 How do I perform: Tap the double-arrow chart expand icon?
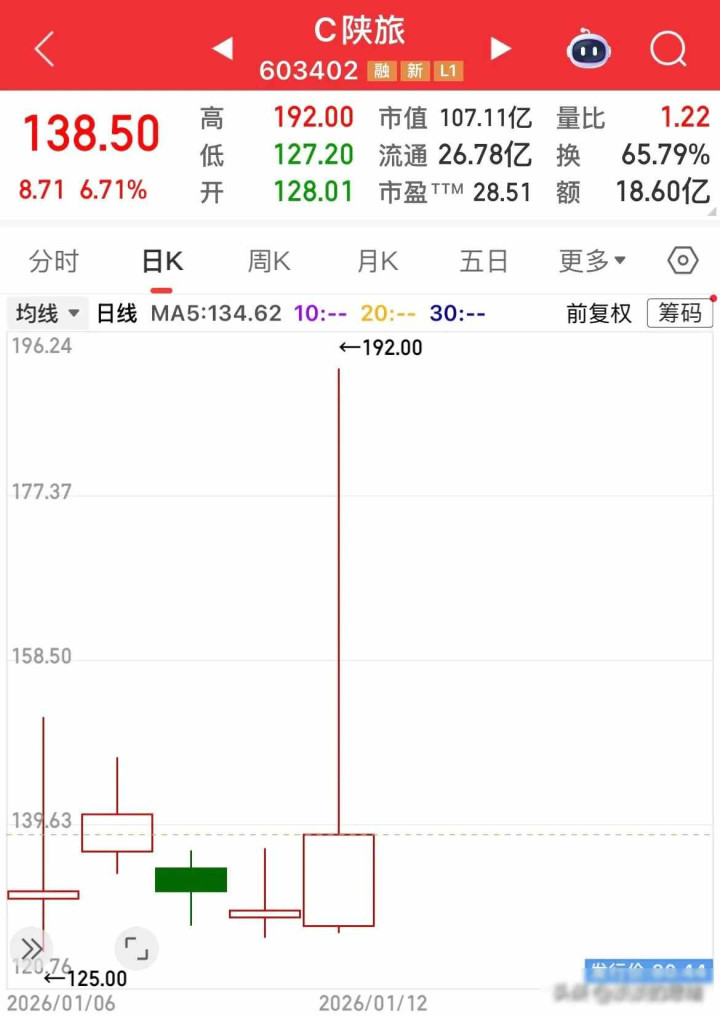31,948
